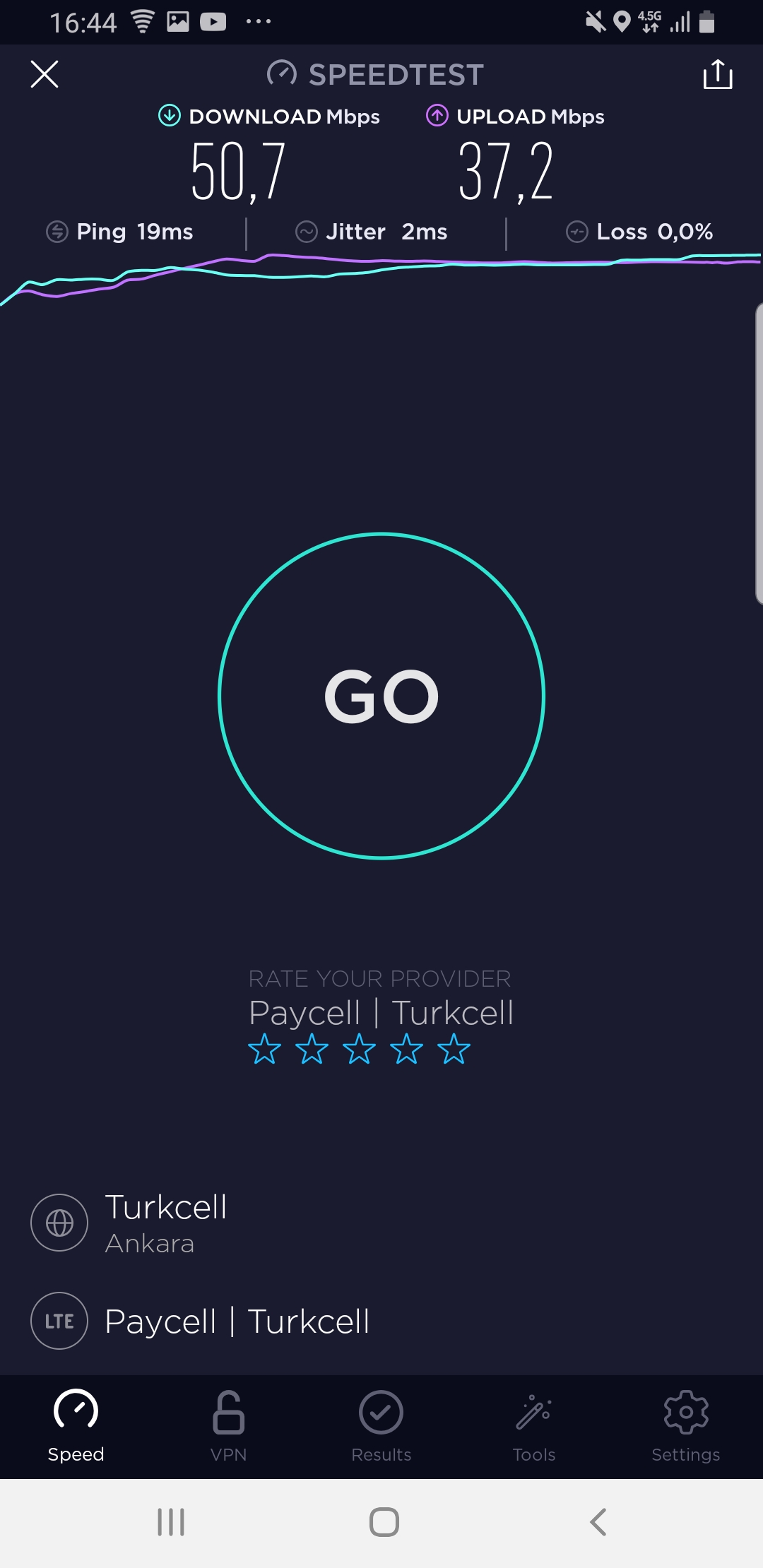The height and width of the screenshot is (1568, 763).
Task: Rate the provider one star
Action: (265, 1049)
